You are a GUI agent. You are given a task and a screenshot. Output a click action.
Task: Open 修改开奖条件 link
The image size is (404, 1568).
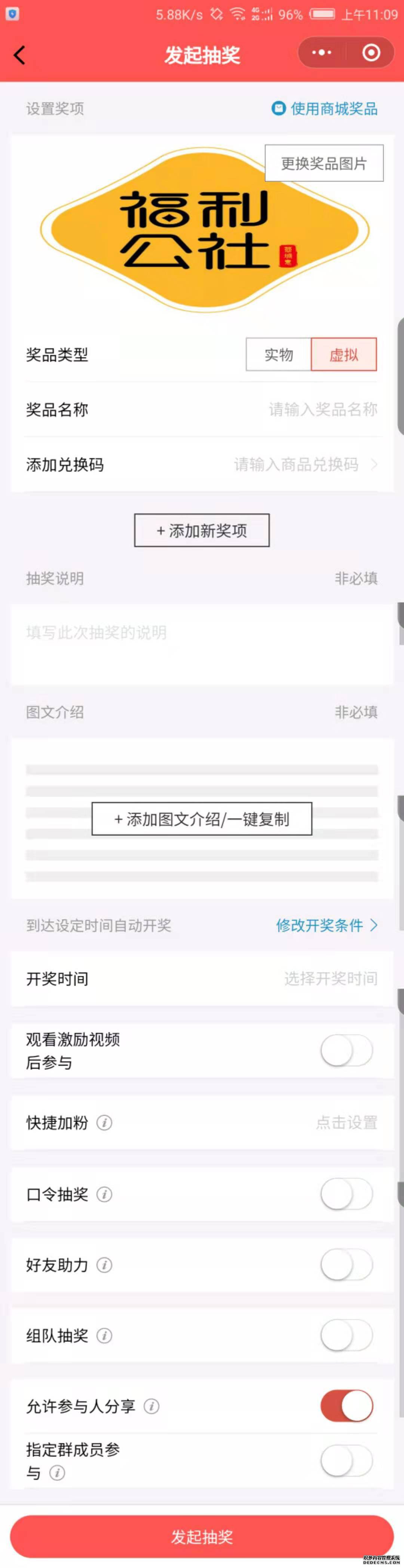326,925
